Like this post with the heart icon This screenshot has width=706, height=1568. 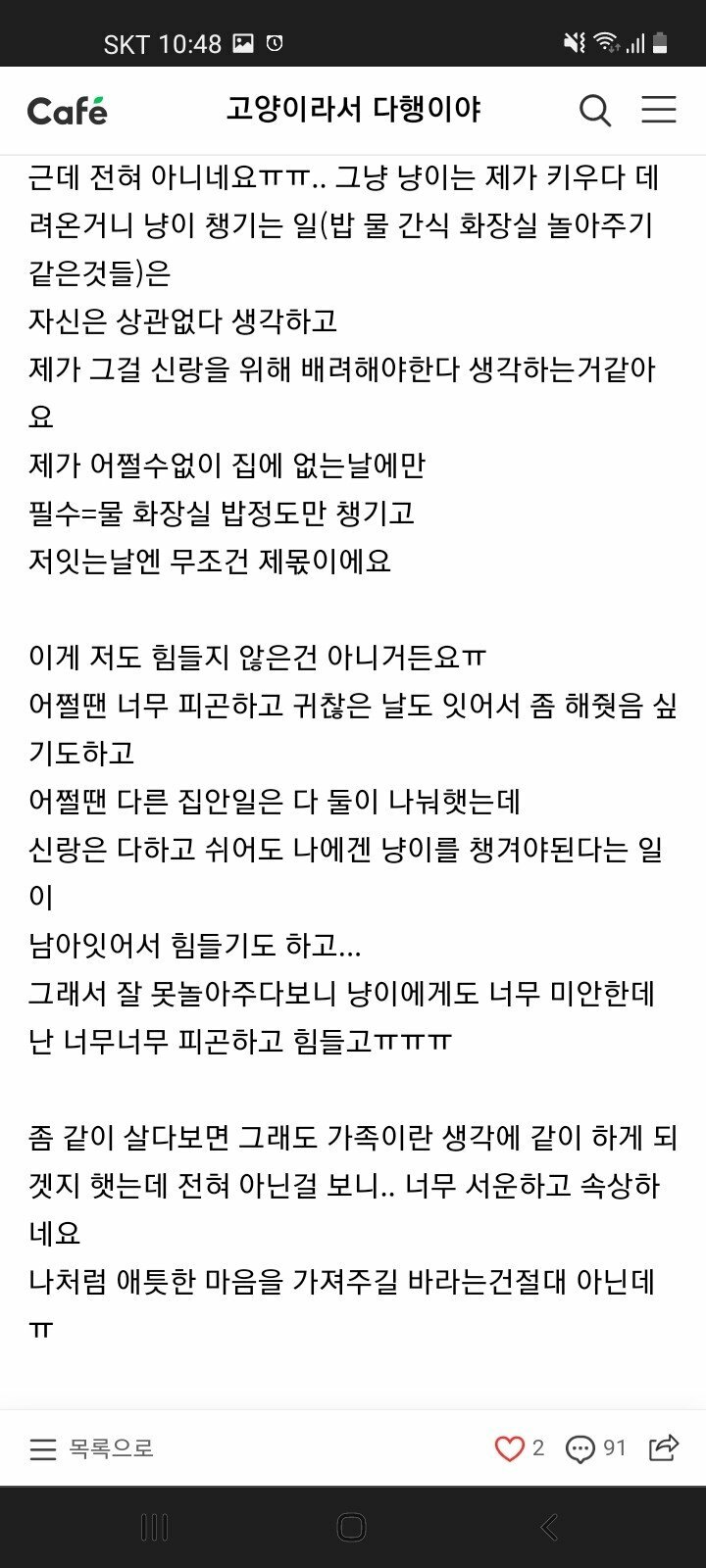click(510, 1448)
